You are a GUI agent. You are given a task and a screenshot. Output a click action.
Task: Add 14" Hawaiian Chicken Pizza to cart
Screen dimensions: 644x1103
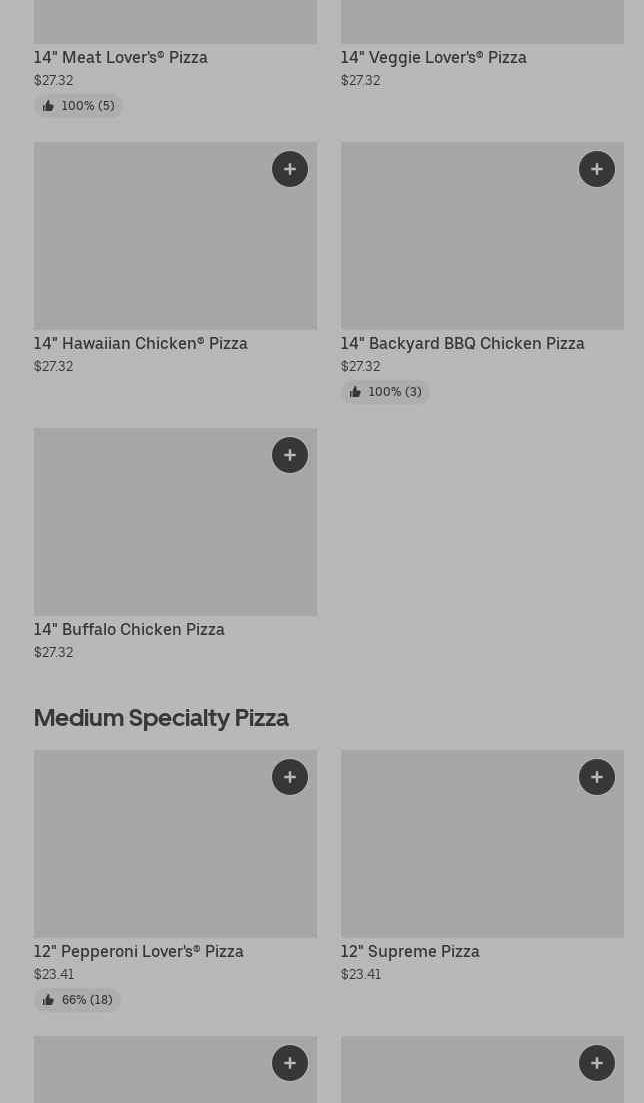pyautogui.click(x=290, y=169)
